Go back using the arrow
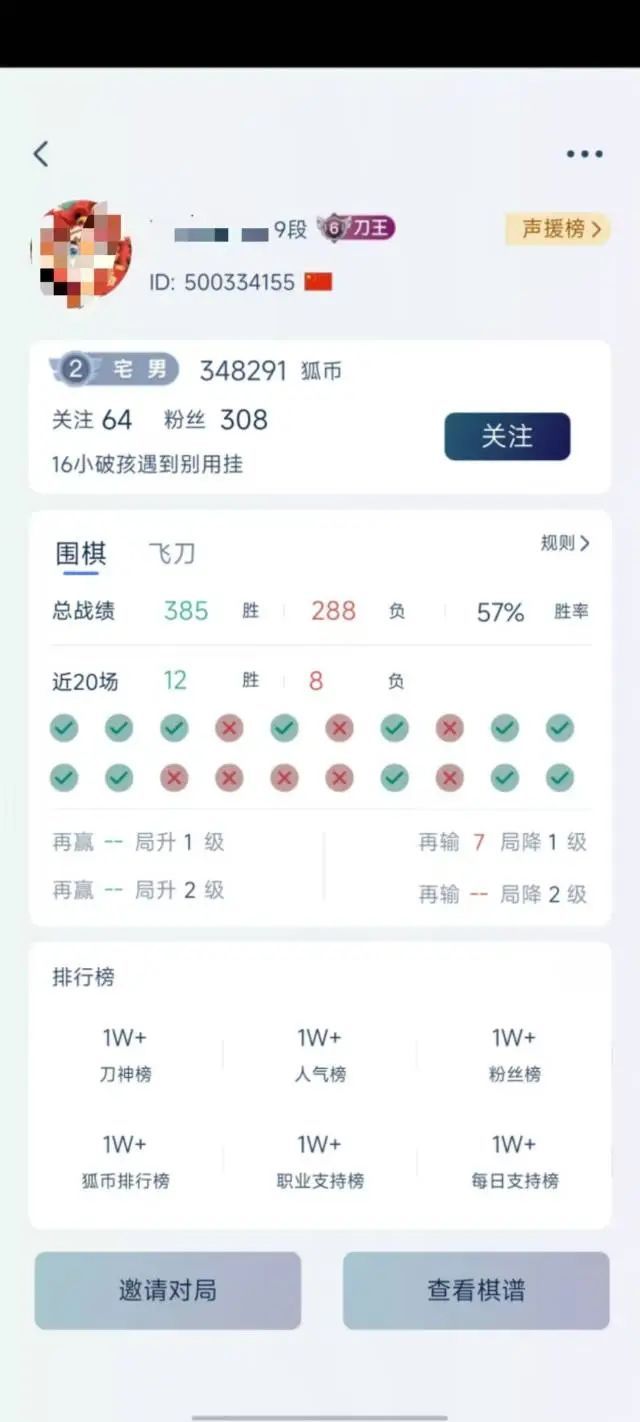This screenshot has width=640, height=1422. pos(41,154)
